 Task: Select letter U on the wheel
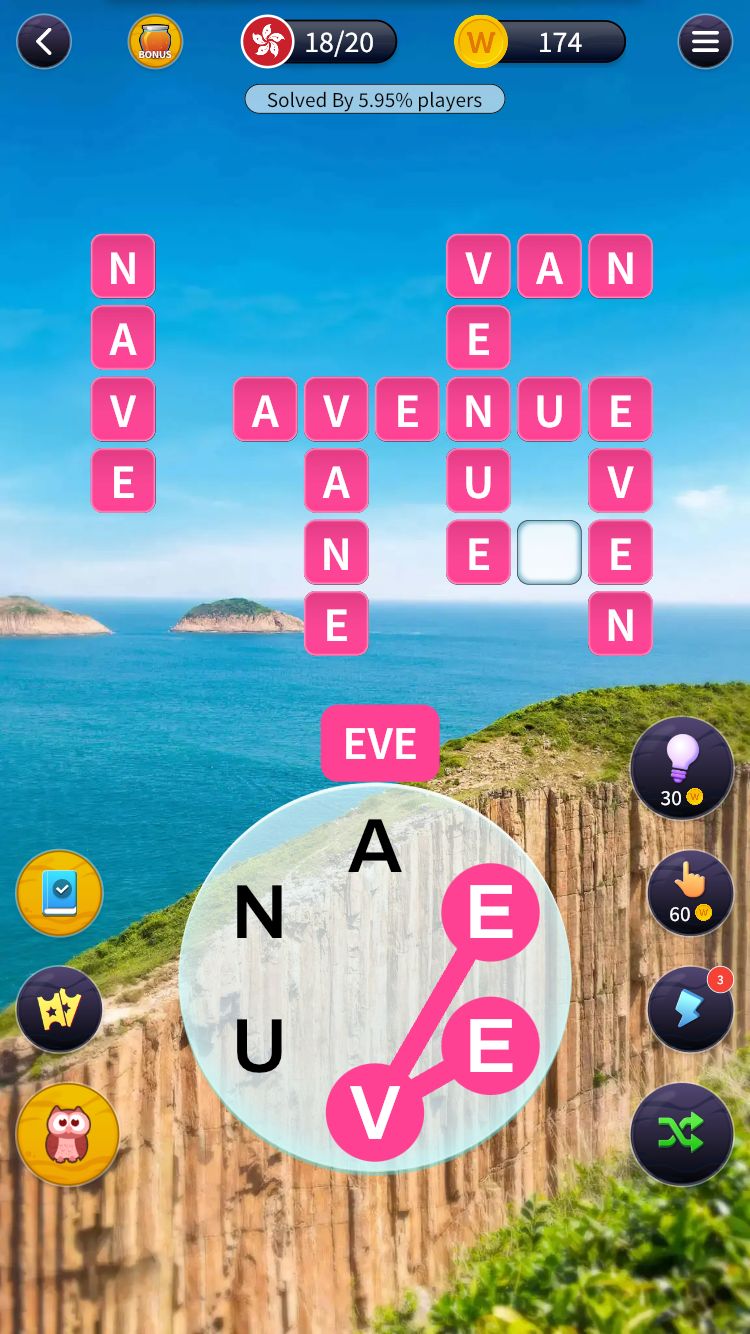(259, 1047)
